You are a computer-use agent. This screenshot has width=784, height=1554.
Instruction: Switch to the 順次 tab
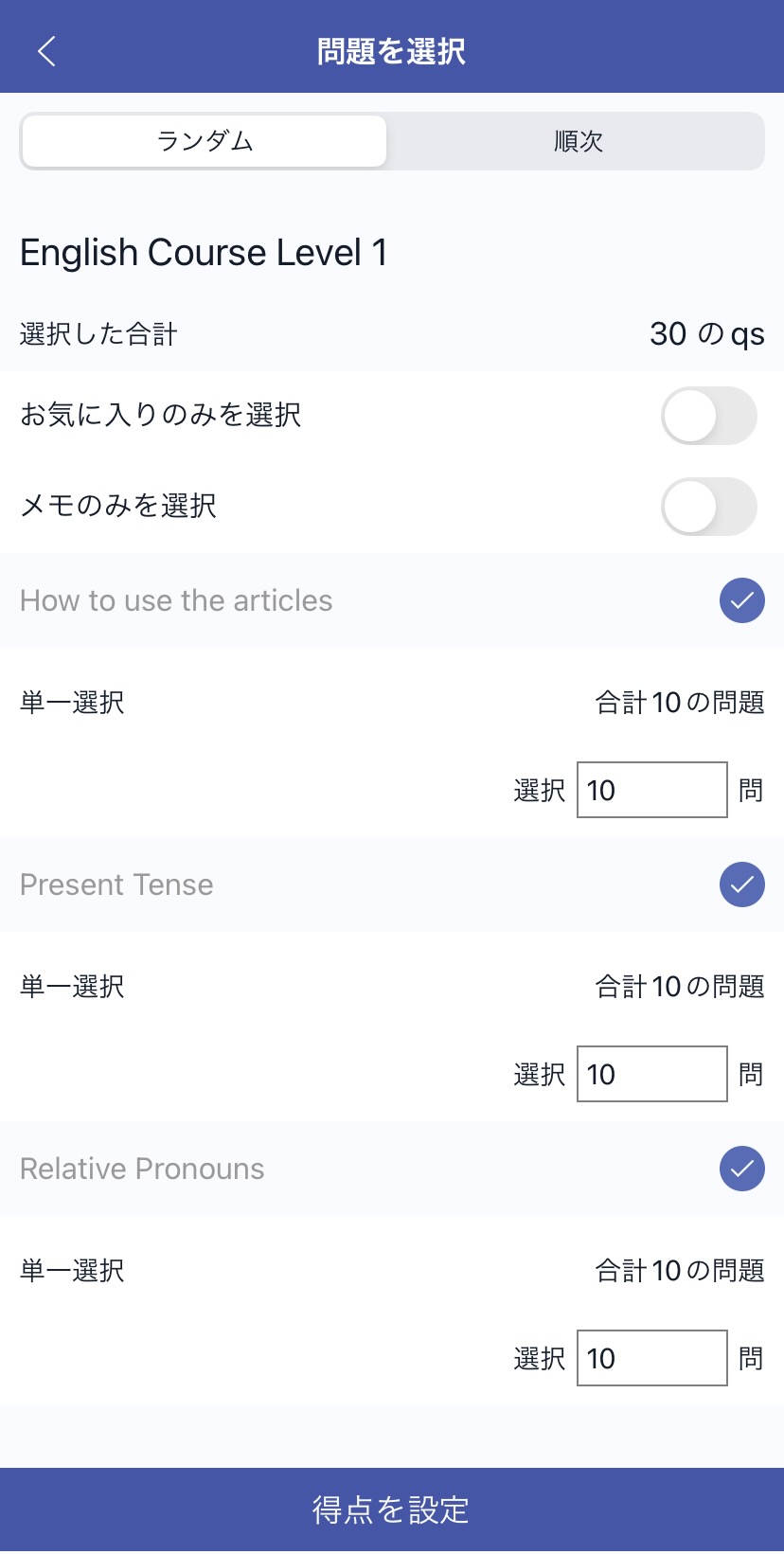[x=578, y=141]
